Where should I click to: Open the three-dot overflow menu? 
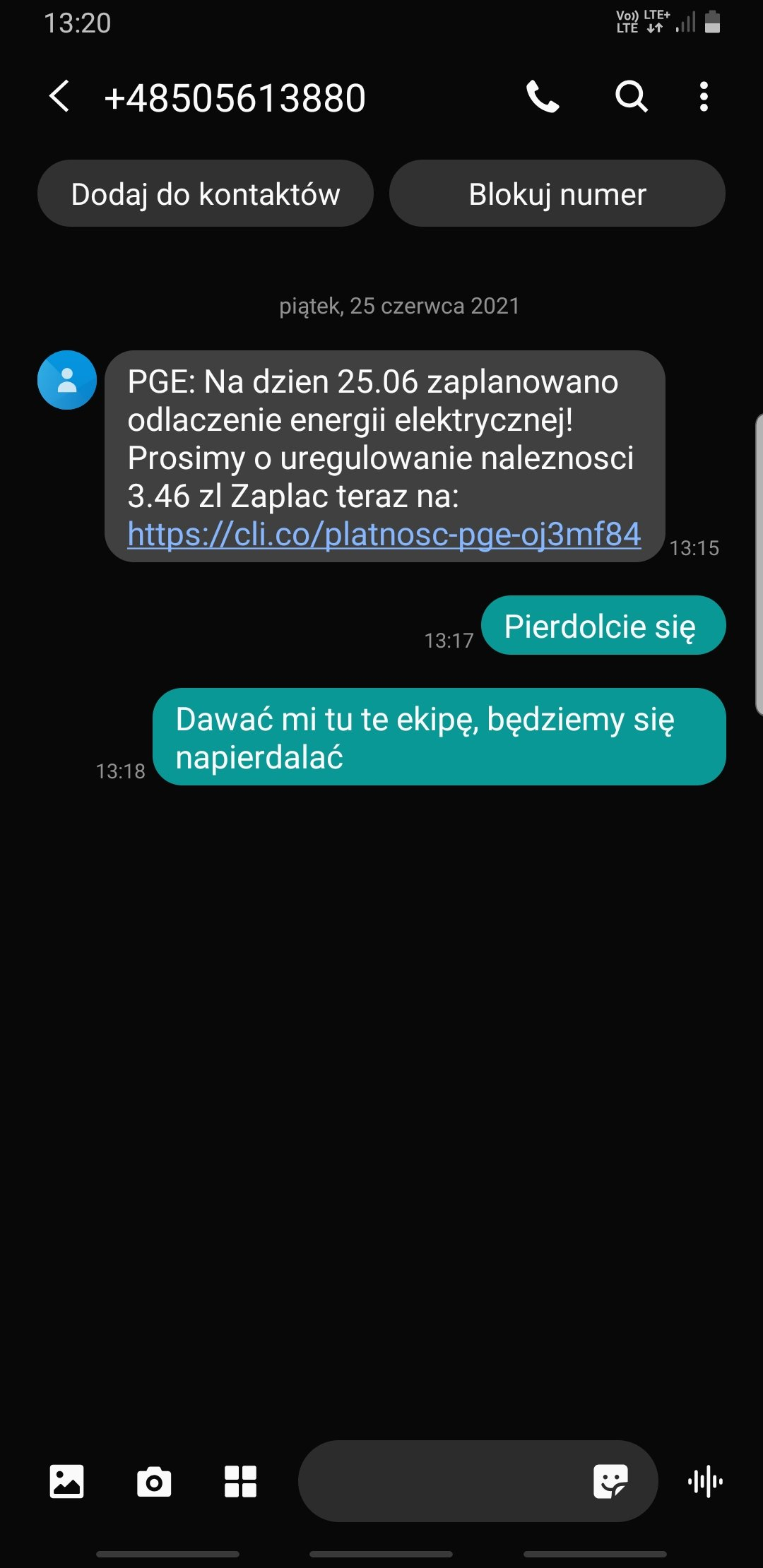pyautogui.click(x=704, y=96)
